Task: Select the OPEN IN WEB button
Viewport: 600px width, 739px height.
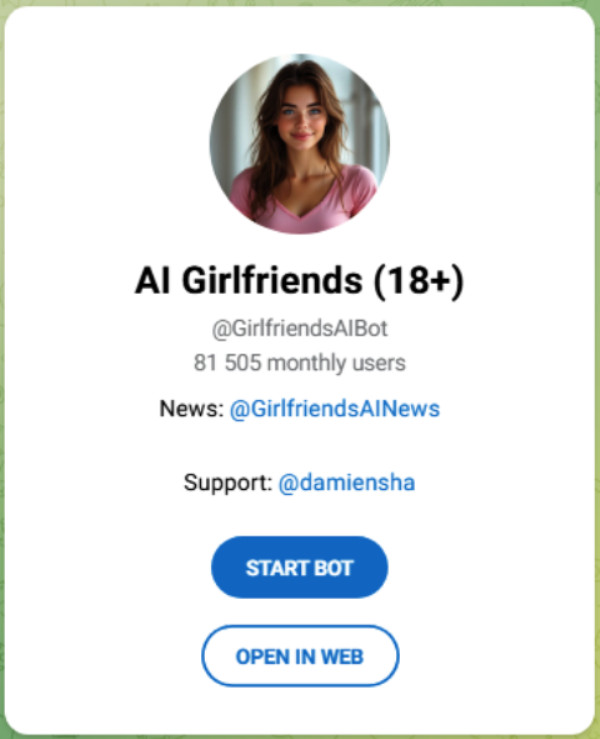Action: click(x=300, y=656)
